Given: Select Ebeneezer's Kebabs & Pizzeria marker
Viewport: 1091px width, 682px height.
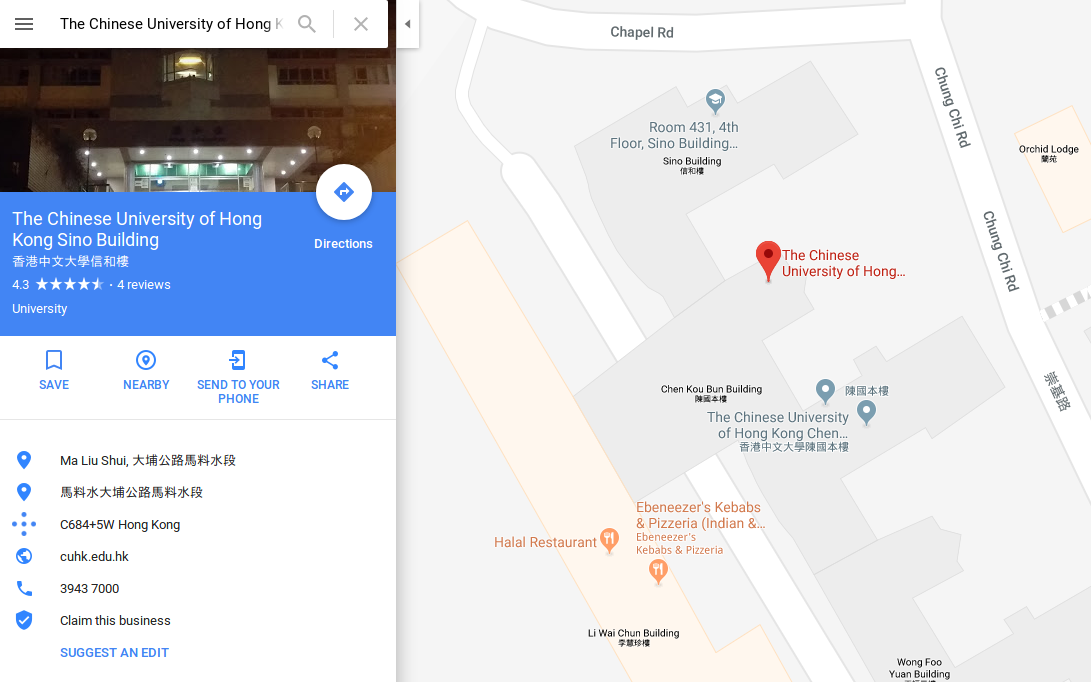Looking at the screenshot, I should click(x=658, y=571).
